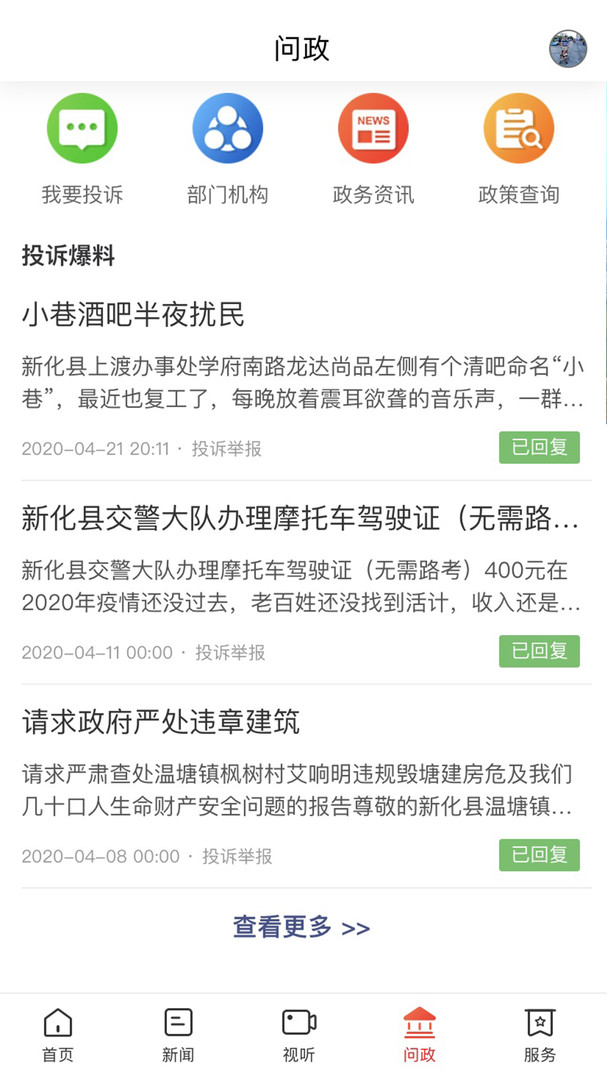Switch to the 视听 tab

click(x=299, y=1035)
